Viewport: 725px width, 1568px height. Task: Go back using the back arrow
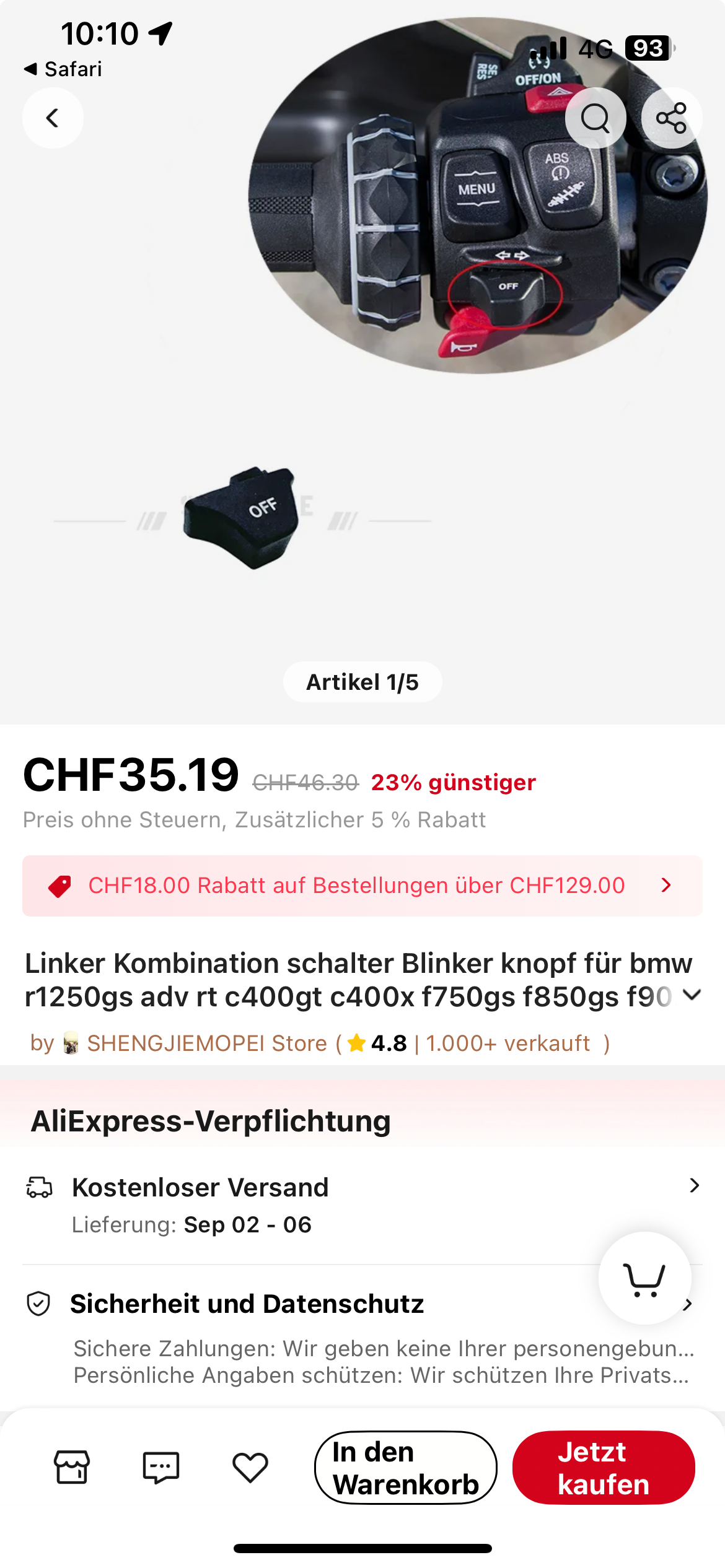pyautogui.click(x=53, y=118)
